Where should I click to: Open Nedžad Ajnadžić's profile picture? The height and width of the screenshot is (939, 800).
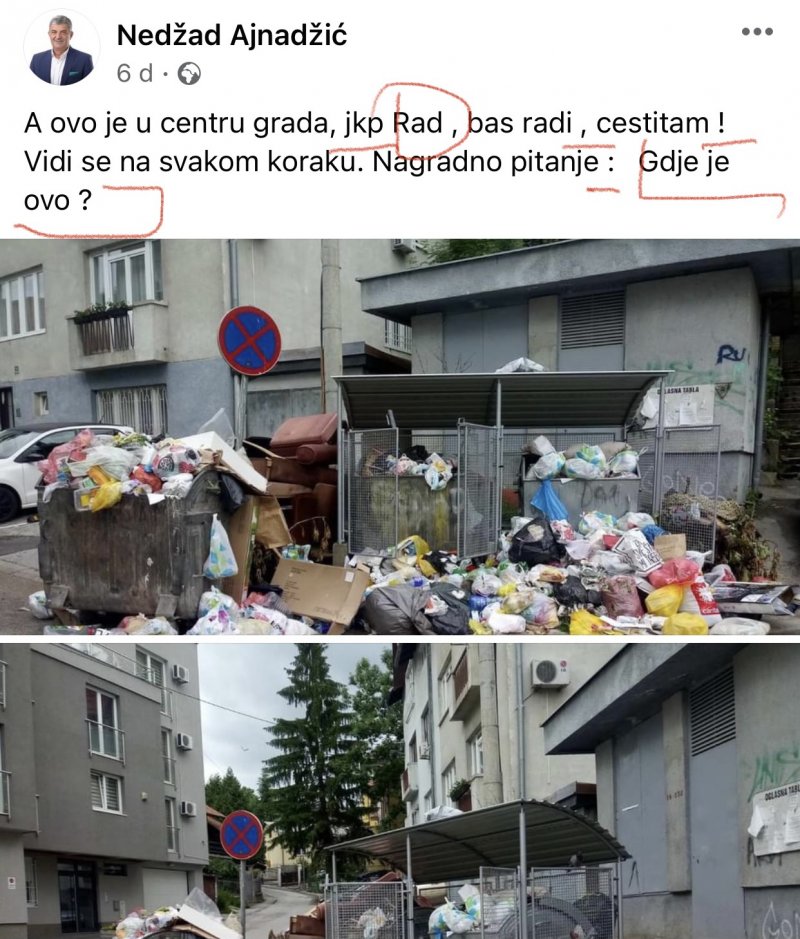tap(61, 50)
